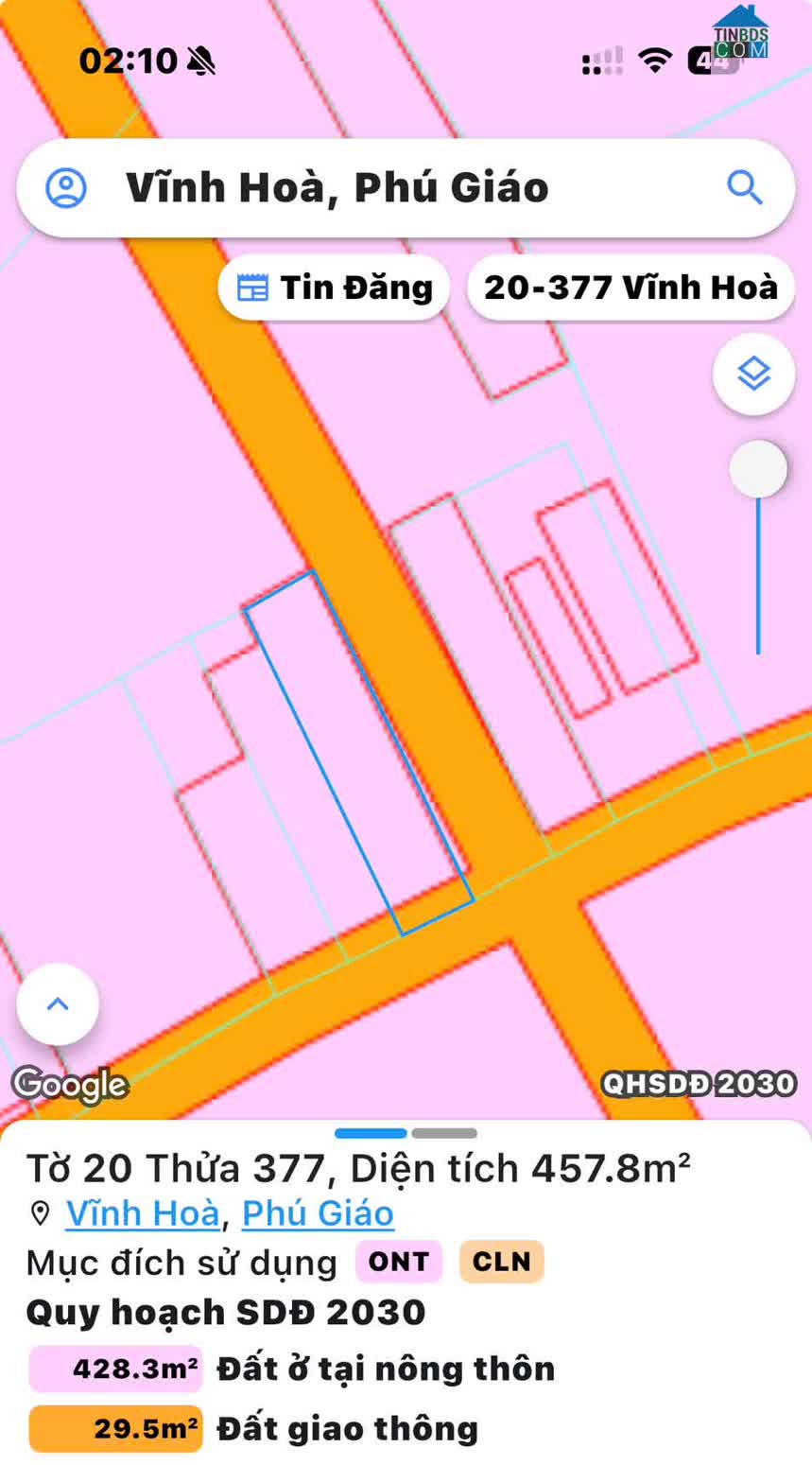This screenshot has width=812, height=1465.
Task: Select the 20-377 Vĩnh Hoà chip
Action: pyautogui.click(x=631, y=288)
